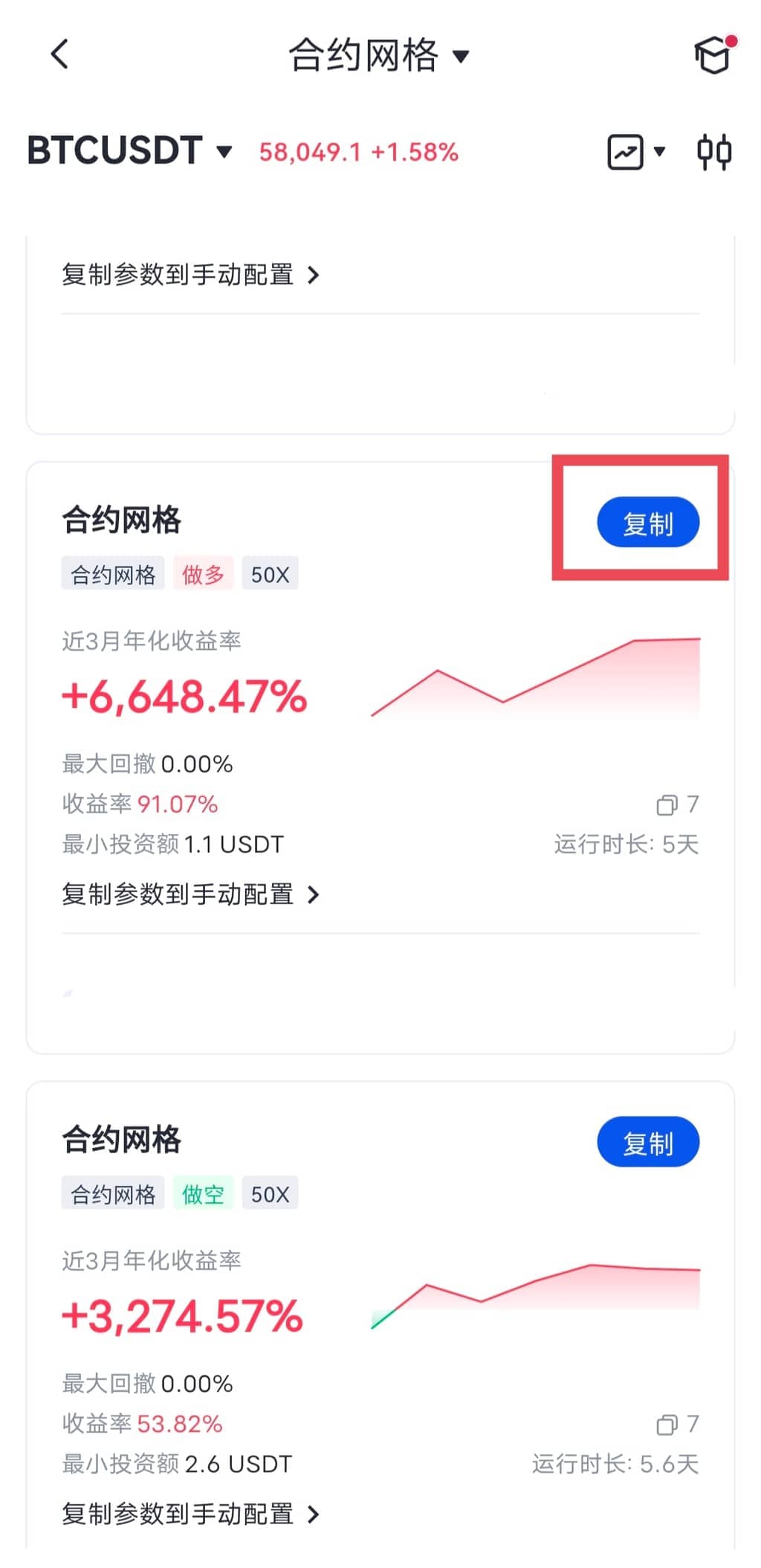This screenshot has height=1568, width=761.
Task: Open the 合约网格 strategy type dropdown
Action: [378, 56]
